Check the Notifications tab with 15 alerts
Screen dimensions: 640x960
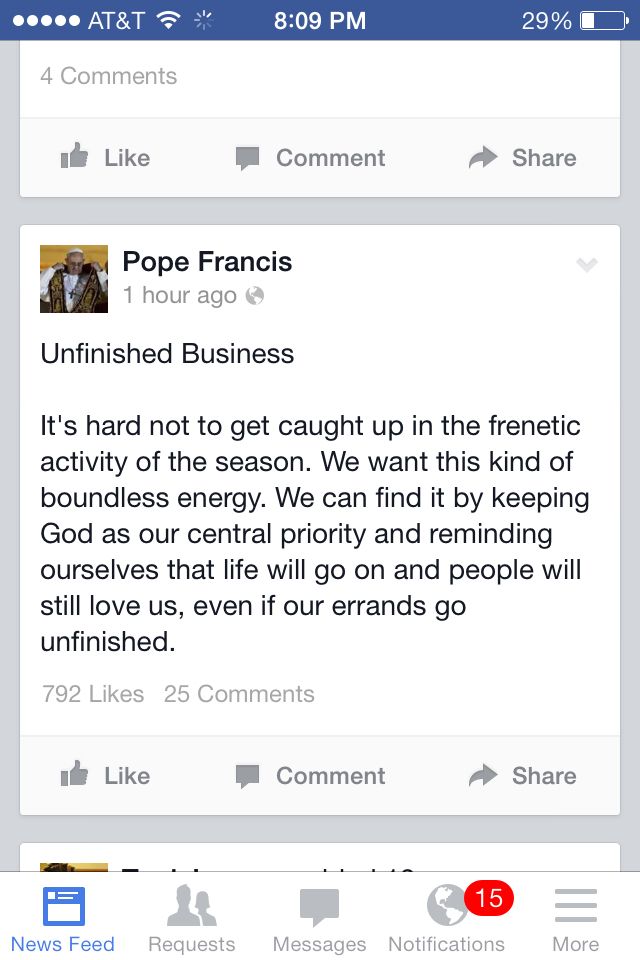447,918
